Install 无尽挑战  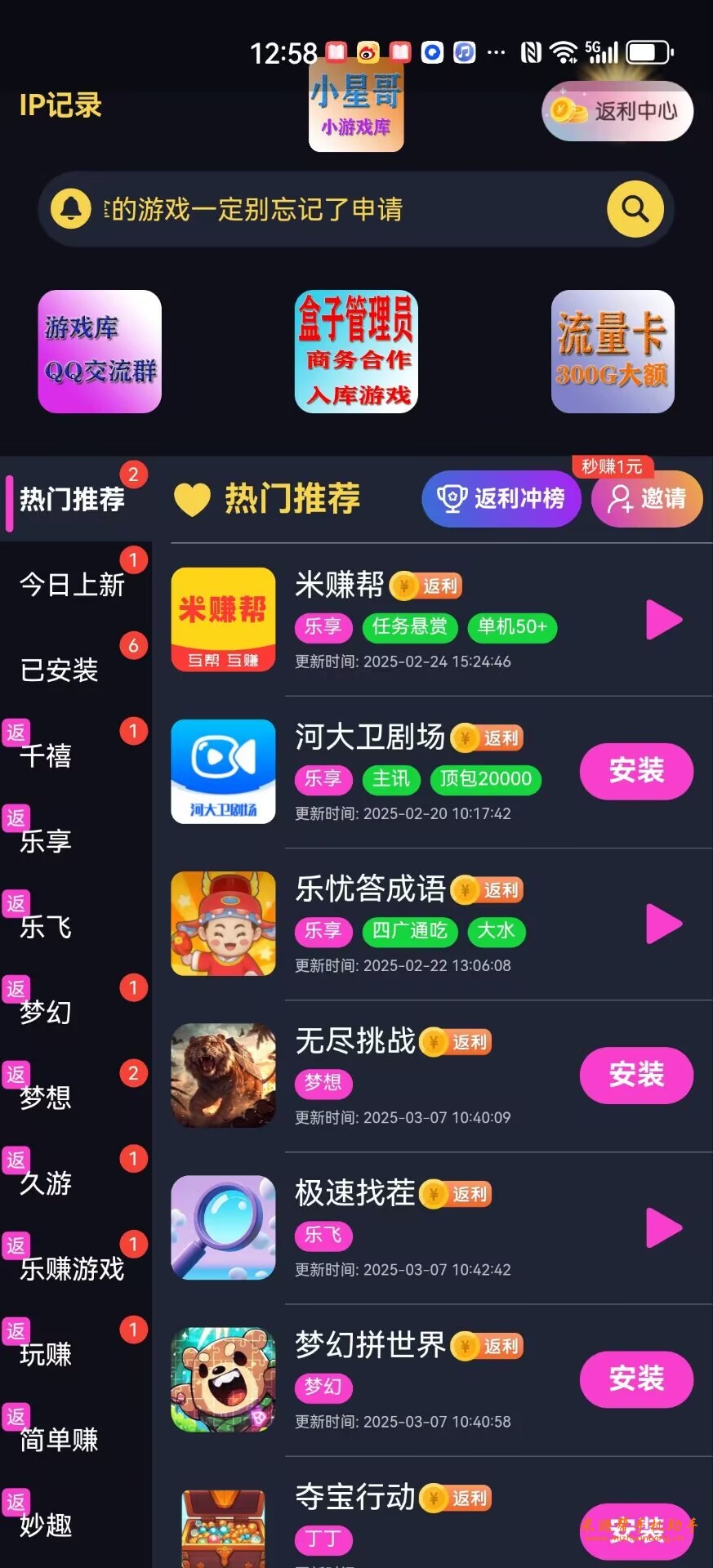636,1075
